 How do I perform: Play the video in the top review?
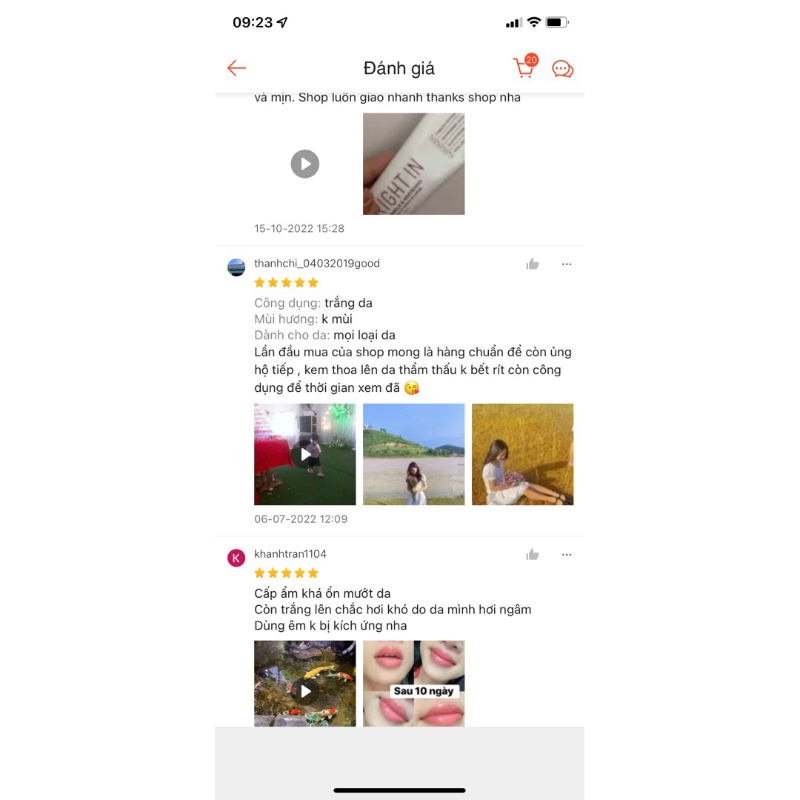tap(305, 164)
